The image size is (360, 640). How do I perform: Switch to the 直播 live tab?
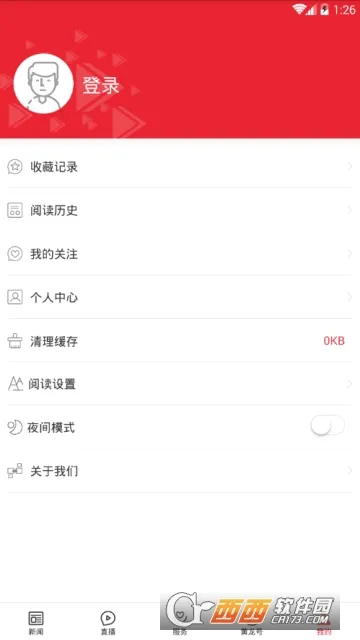[x=108, y=622]
